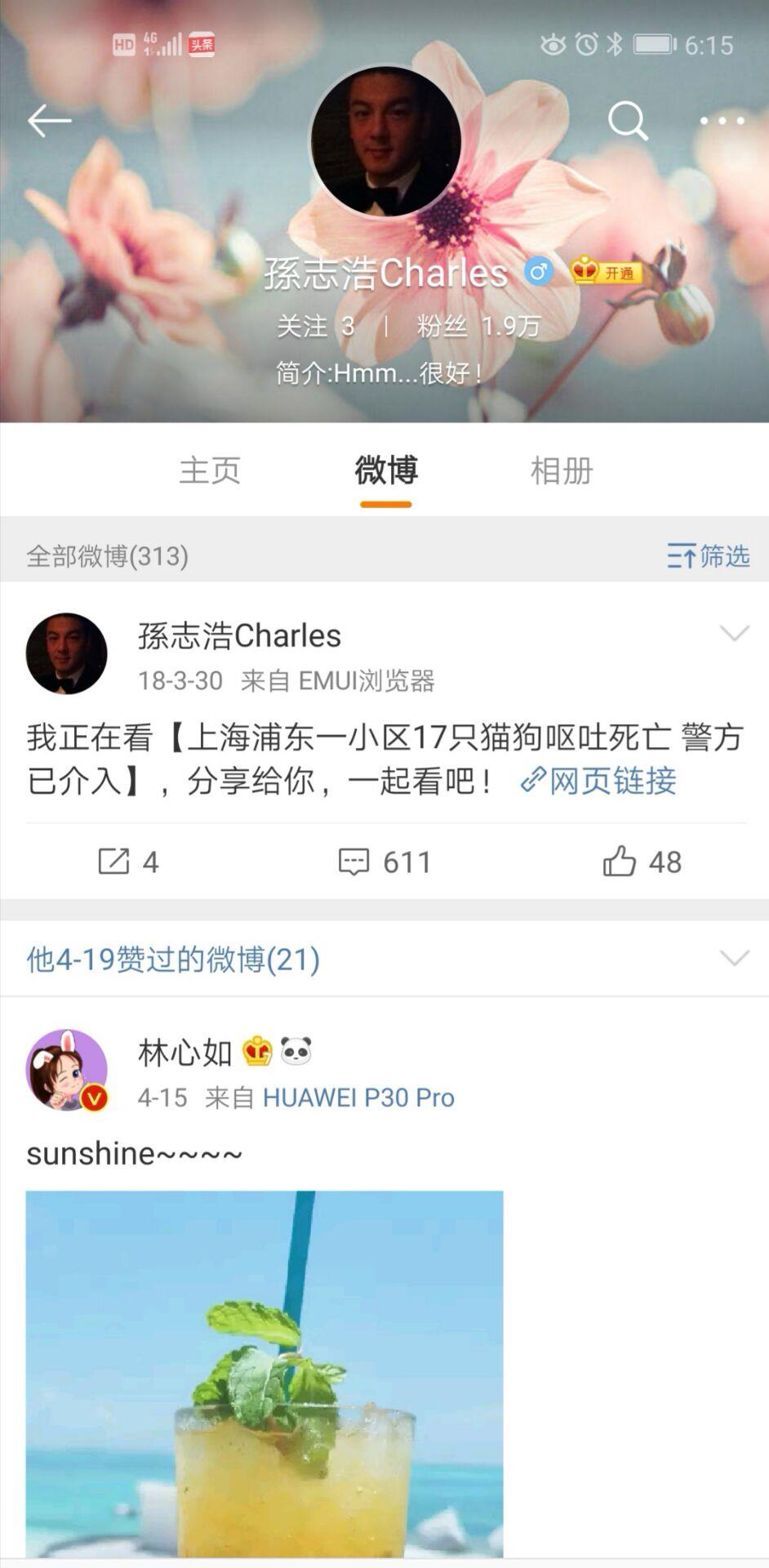The image size is (769, 1568).
Task: Tap the HUAWEI P30 Pro source link
Action: tap(358, 1098)
